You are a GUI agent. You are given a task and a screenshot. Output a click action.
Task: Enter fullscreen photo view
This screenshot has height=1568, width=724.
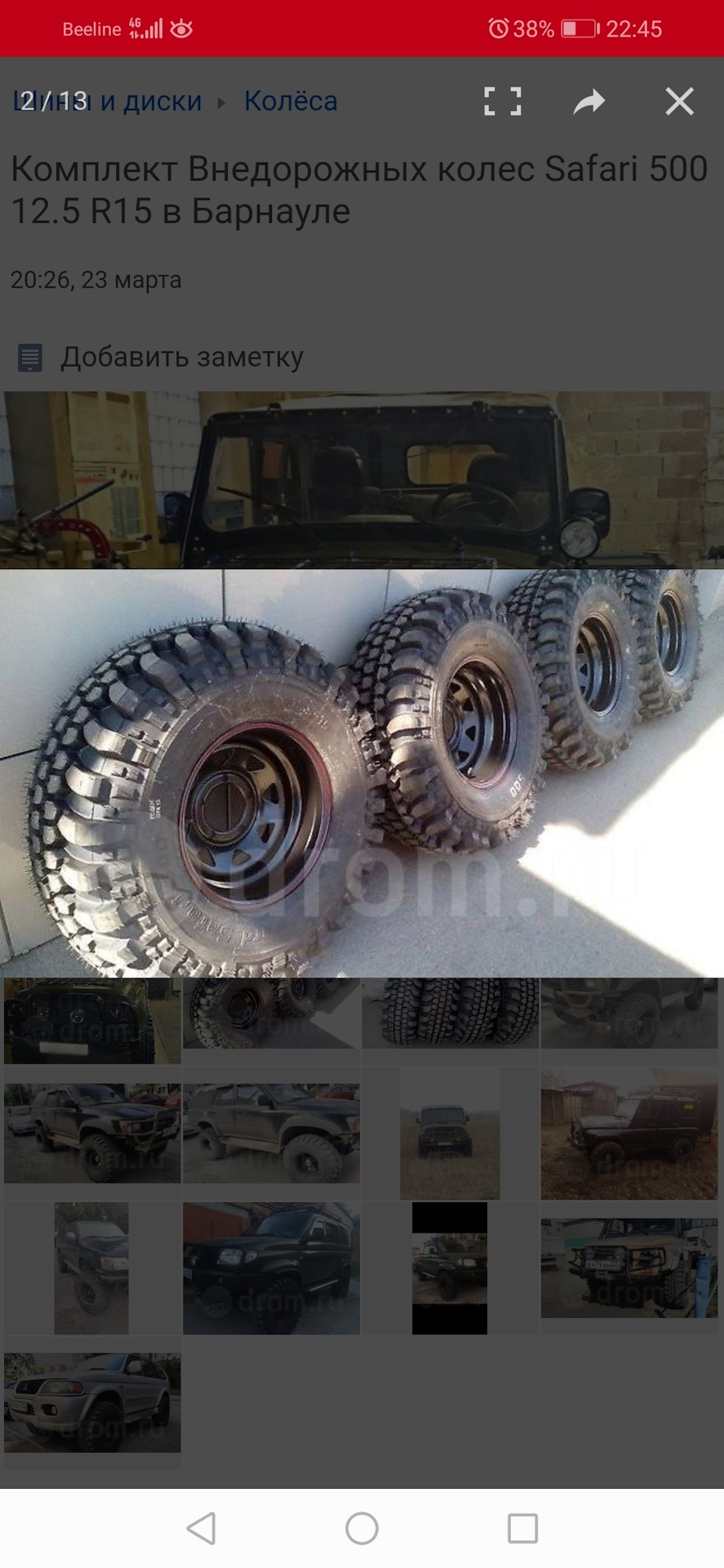(502, 102)
